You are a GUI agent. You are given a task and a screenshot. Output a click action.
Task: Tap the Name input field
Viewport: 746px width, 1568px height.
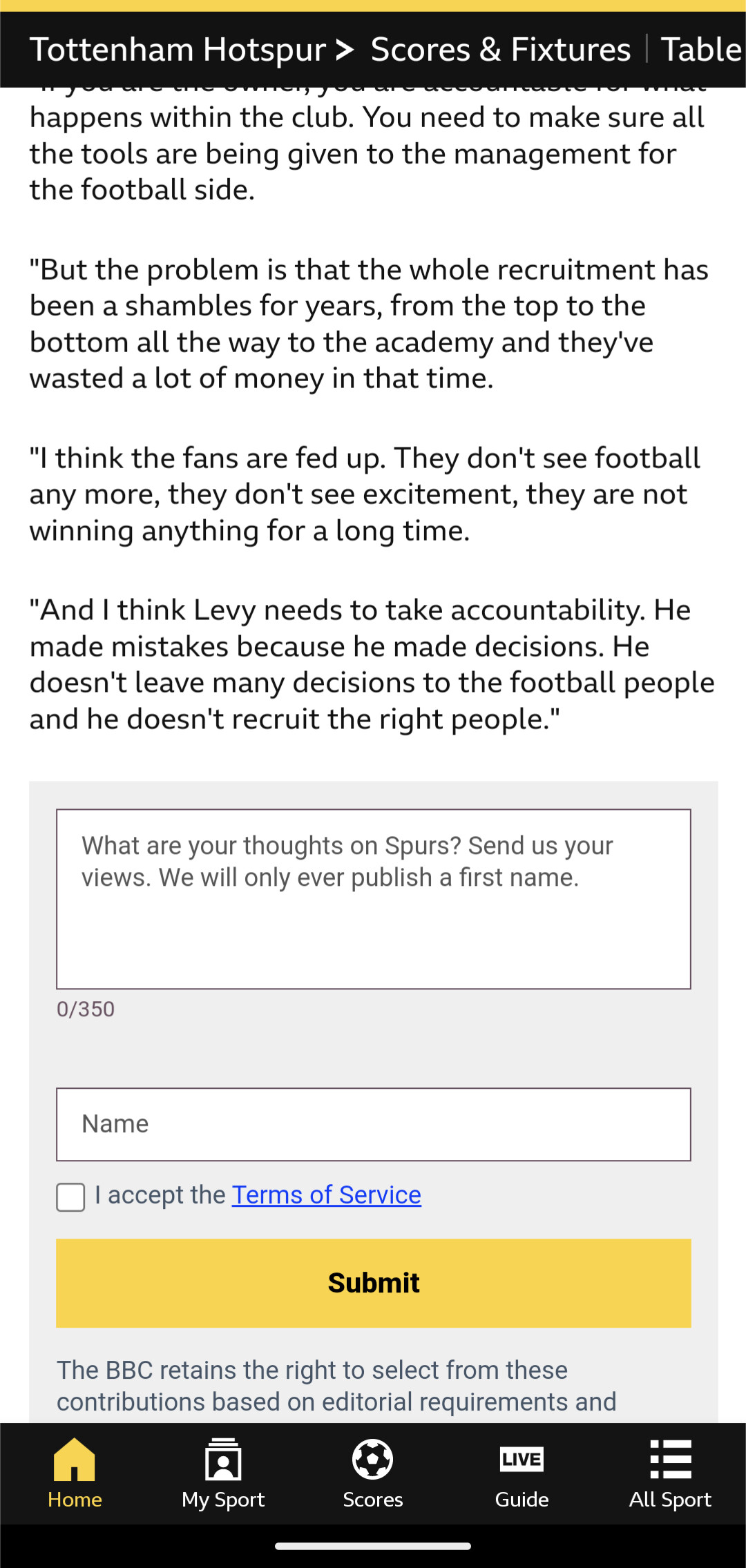click(x=374, y=1124)
